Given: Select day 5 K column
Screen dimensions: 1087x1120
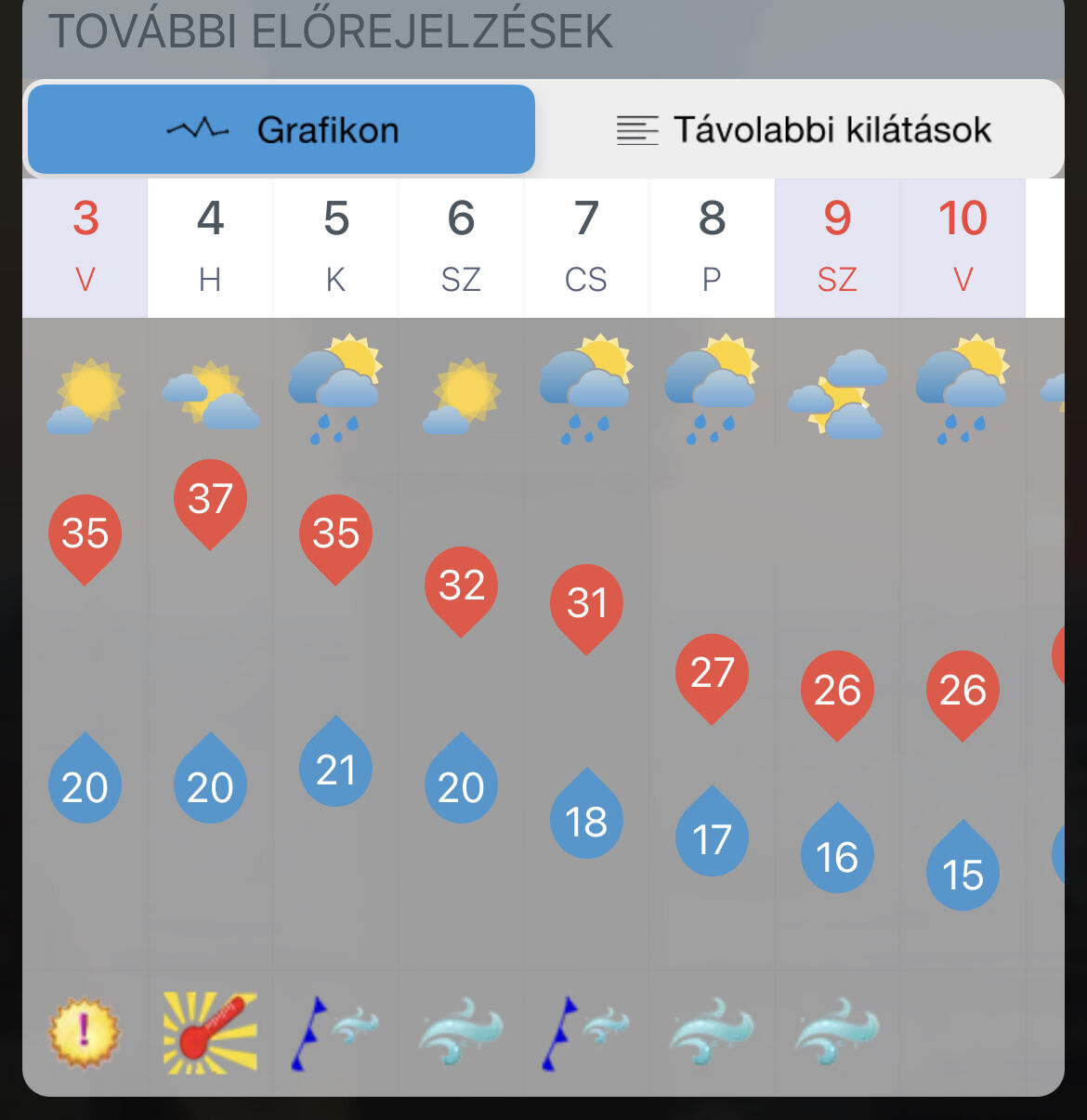Looking at the screenshot, I should 336,247.
